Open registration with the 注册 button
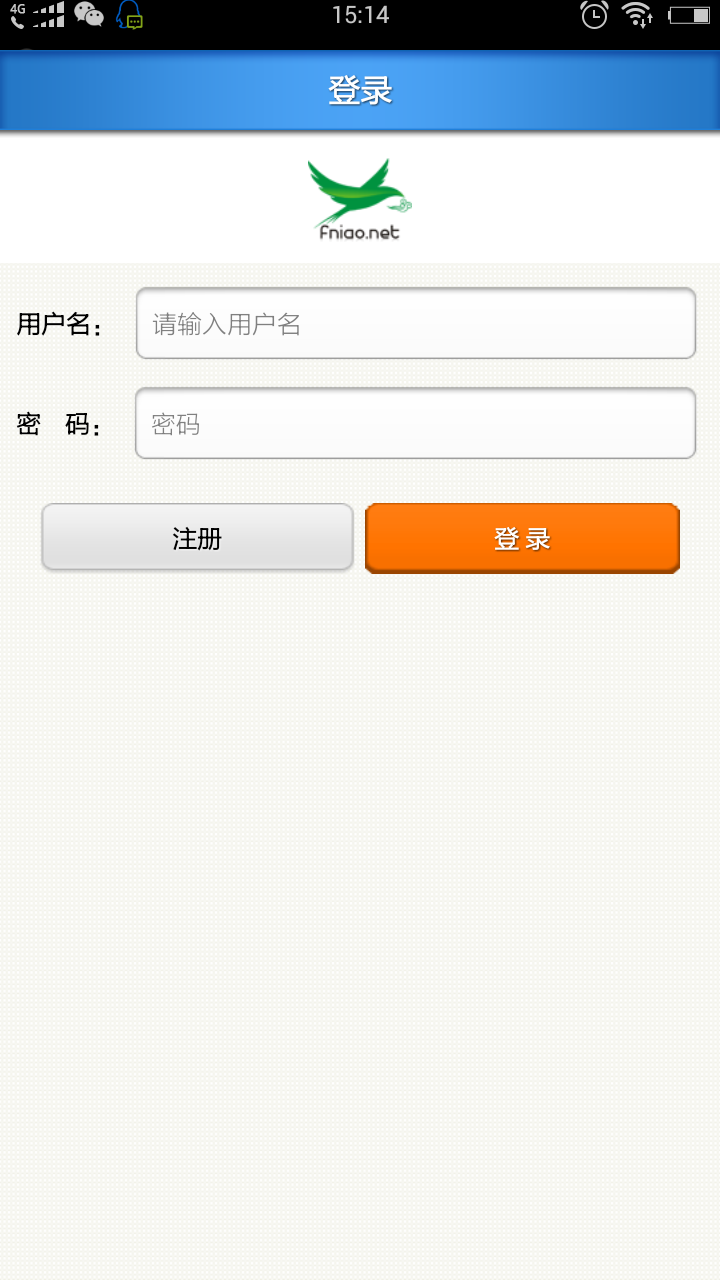The image size is (720, 1280). (197, 538)
